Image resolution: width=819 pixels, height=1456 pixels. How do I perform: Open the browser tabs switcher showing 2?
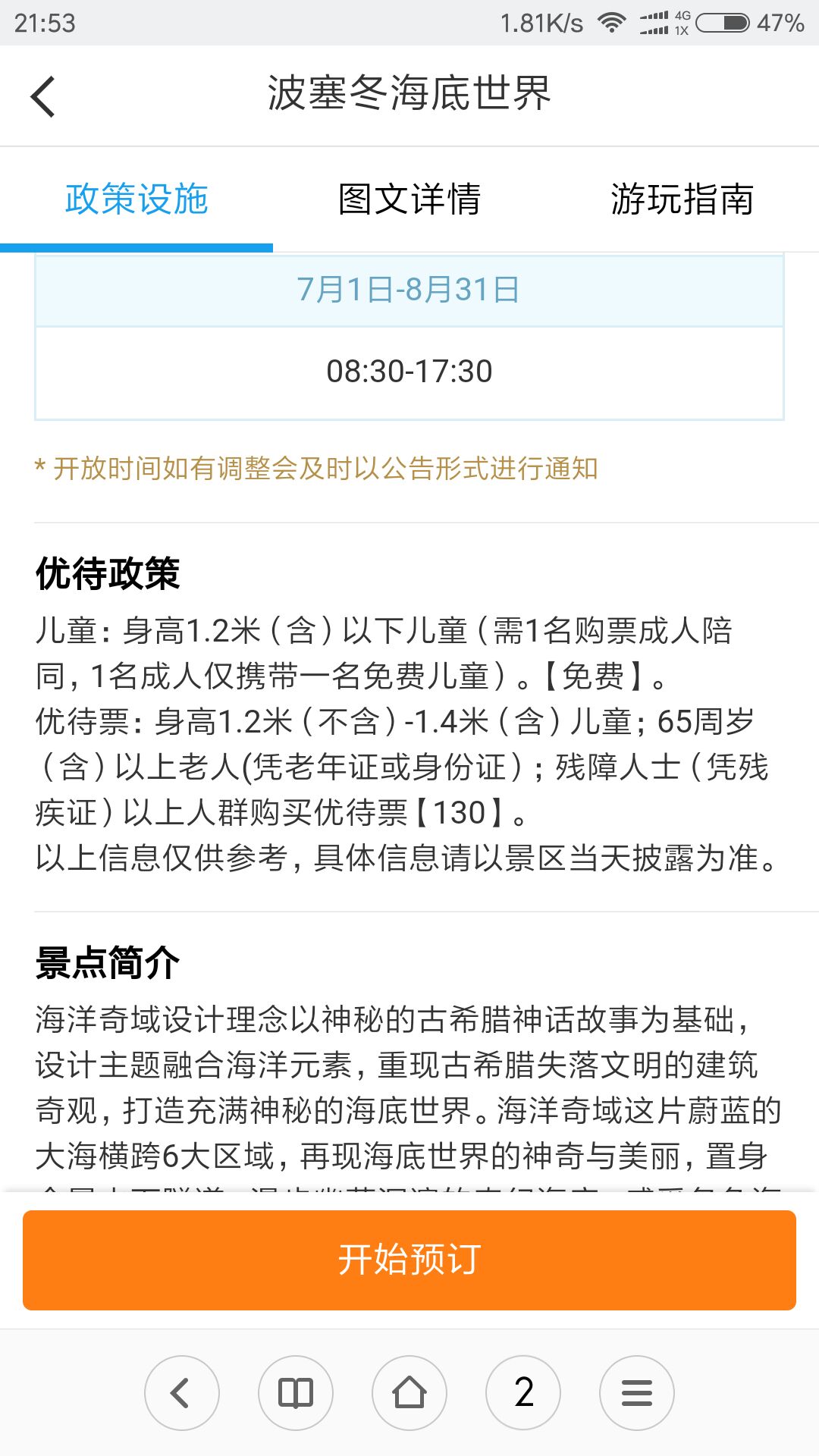[x=523, y=1393]
